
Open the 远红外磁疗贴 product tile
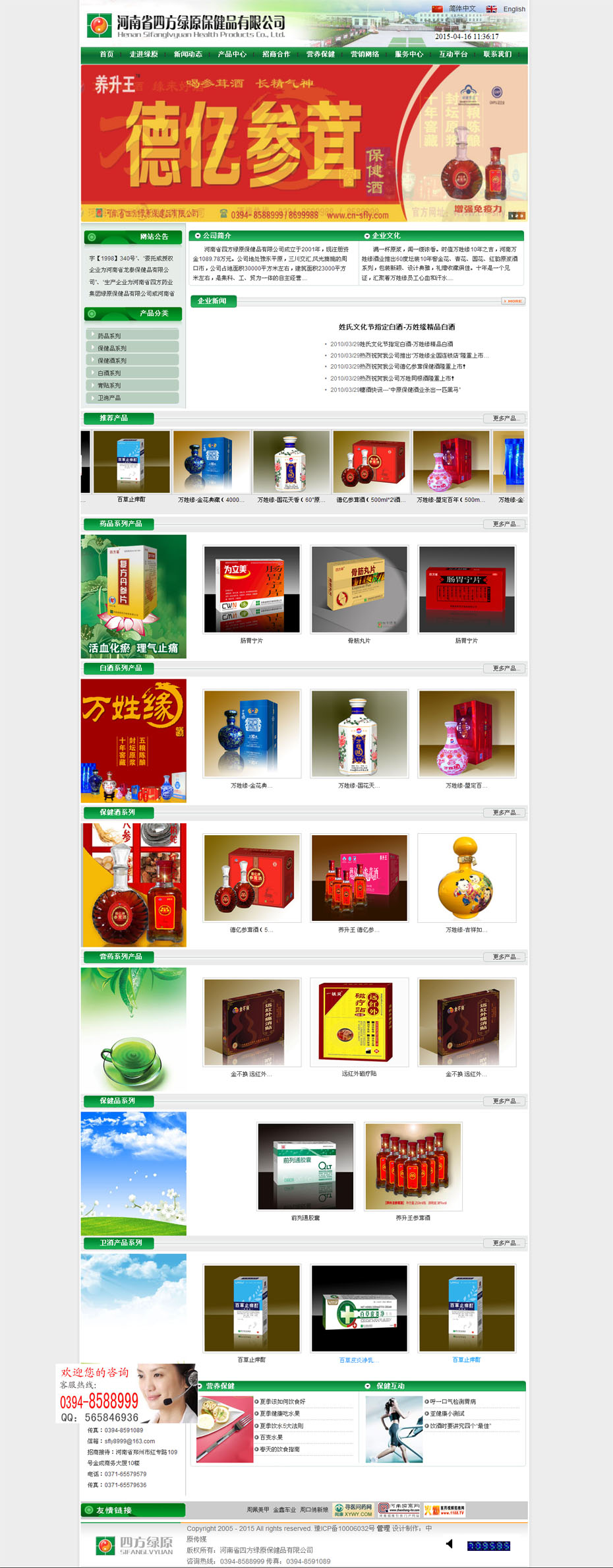pos(359,1022)
